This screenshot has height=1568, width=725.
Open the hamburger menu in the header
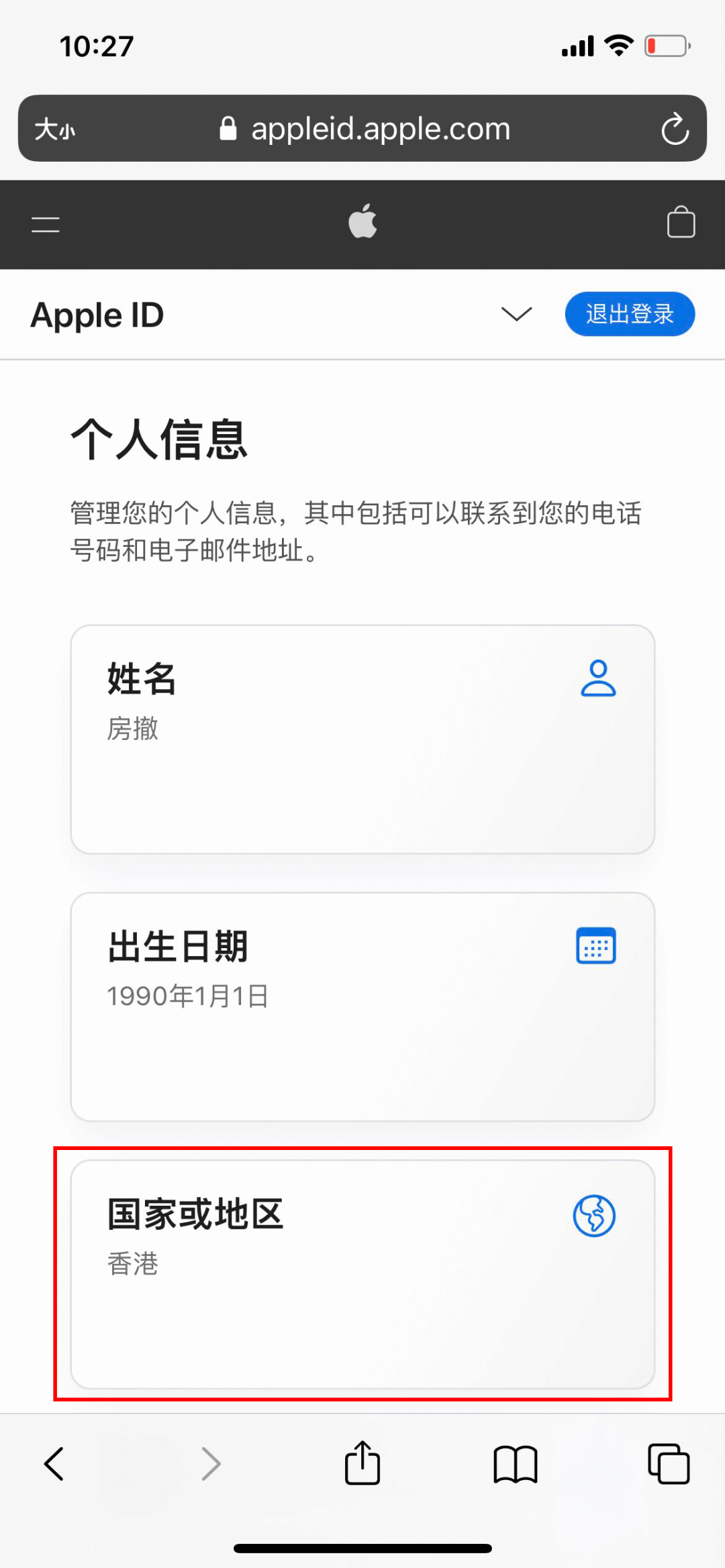coord(45,223)
